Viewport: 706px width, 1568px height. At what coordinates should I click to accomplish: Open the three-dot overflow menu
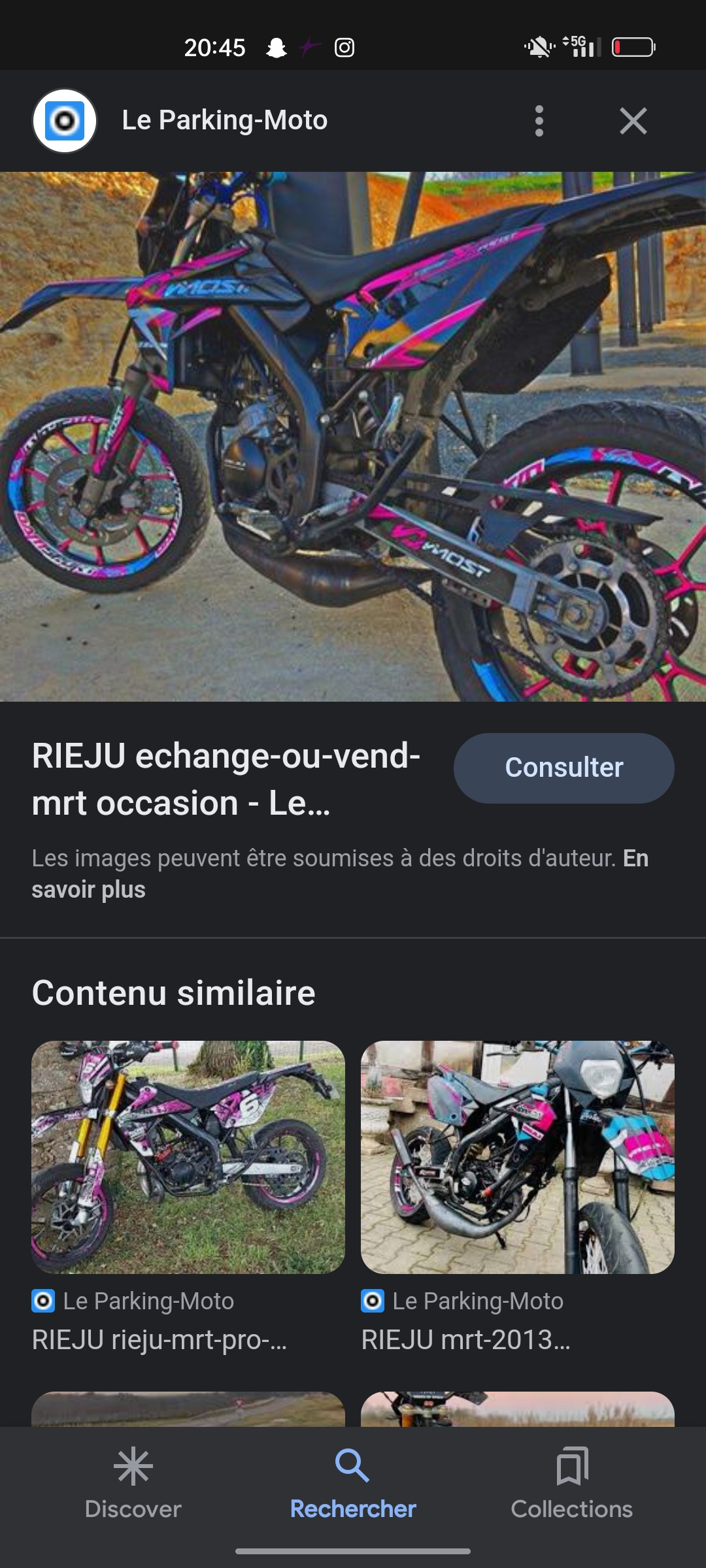pos(539,121)
